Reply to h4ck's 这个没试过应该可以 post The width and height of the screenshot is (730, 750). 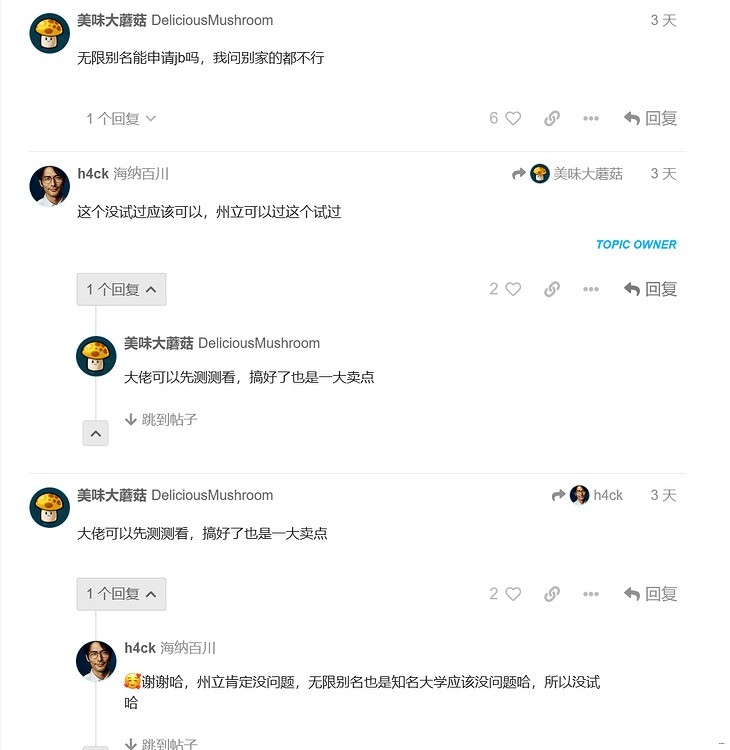pos(650,289)
